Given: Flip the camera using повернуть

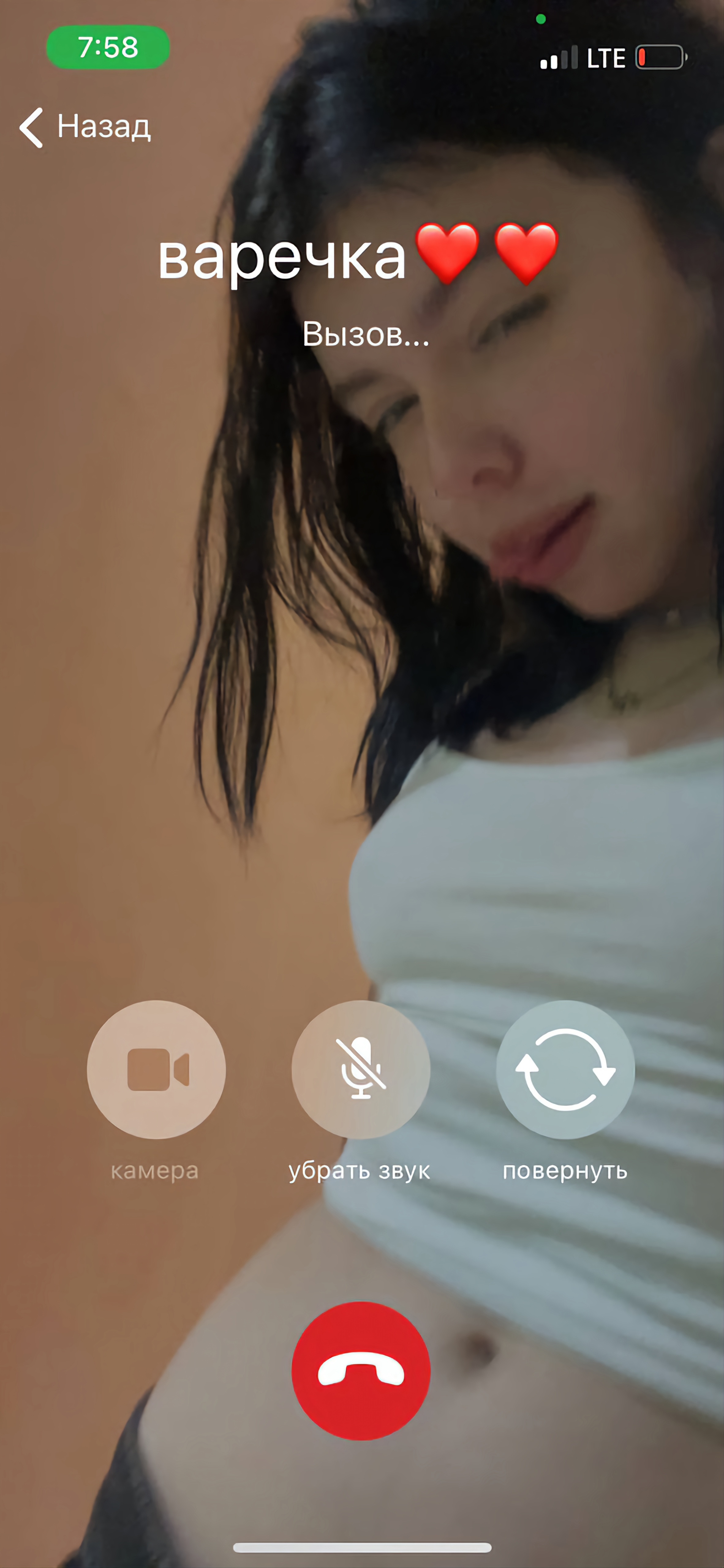Looking at the screenshot, I should [x=566, y=1069].
